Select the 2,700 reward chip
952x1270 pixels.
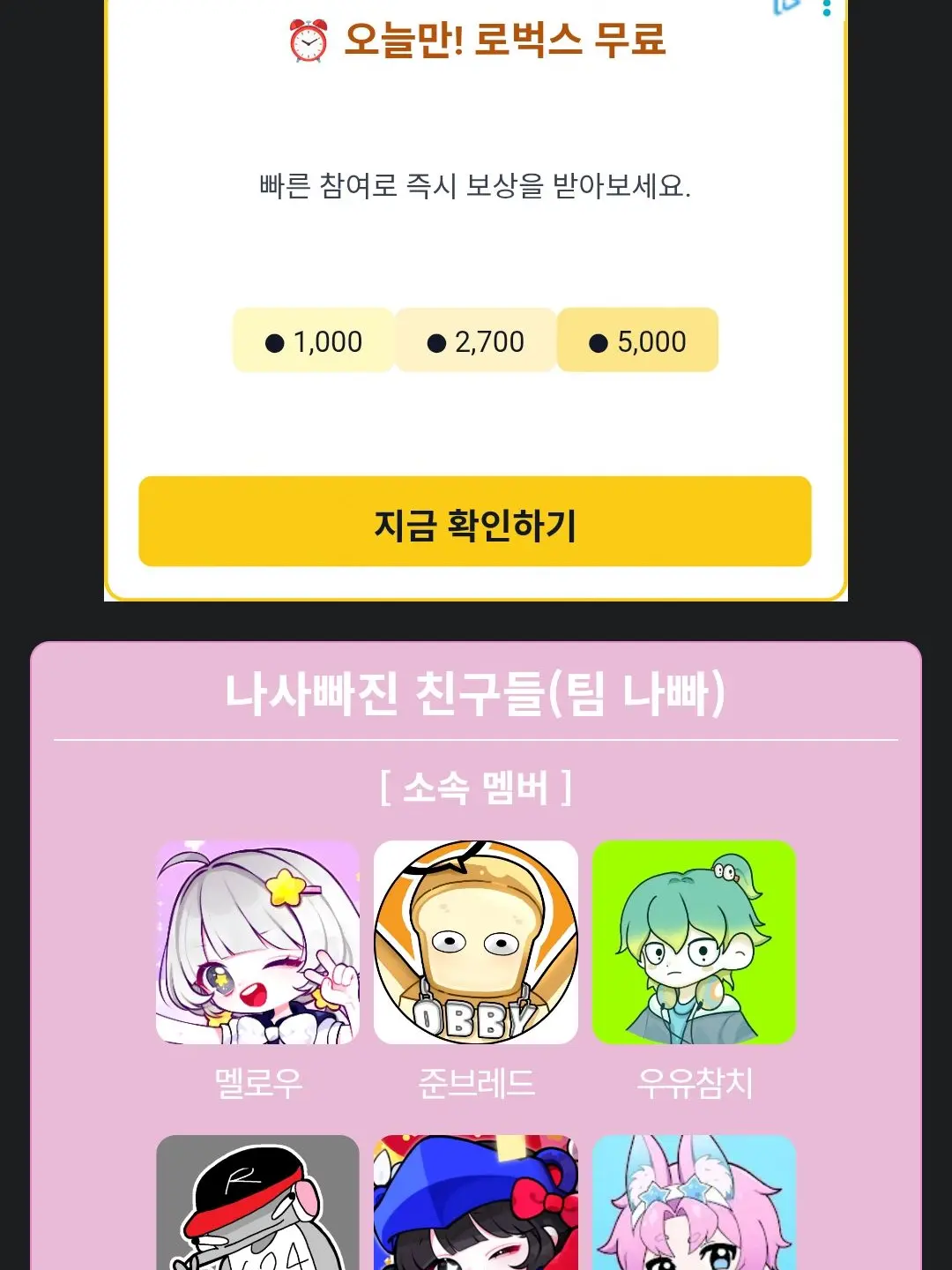475,340
